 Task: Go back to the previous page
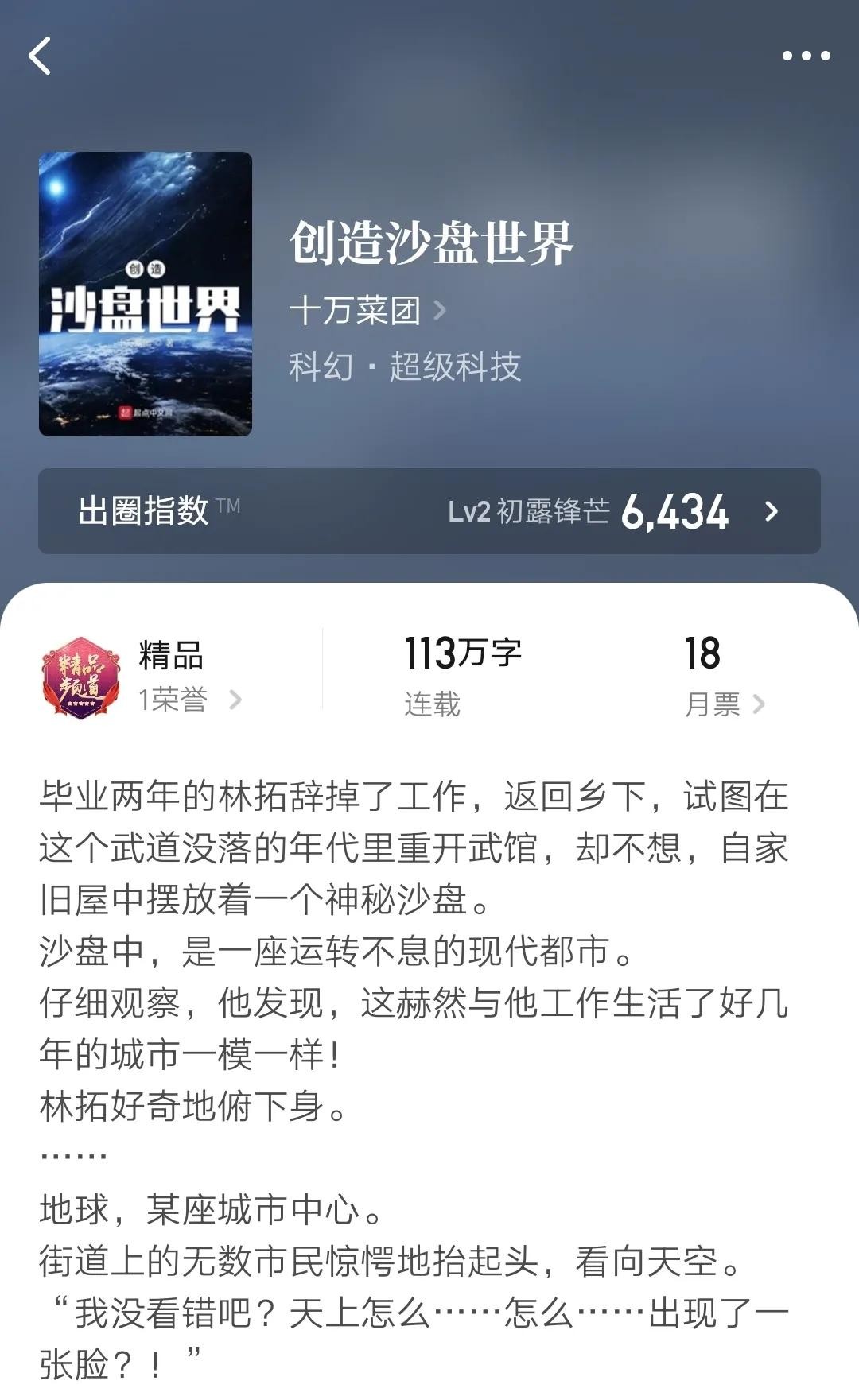coord(40,56)
